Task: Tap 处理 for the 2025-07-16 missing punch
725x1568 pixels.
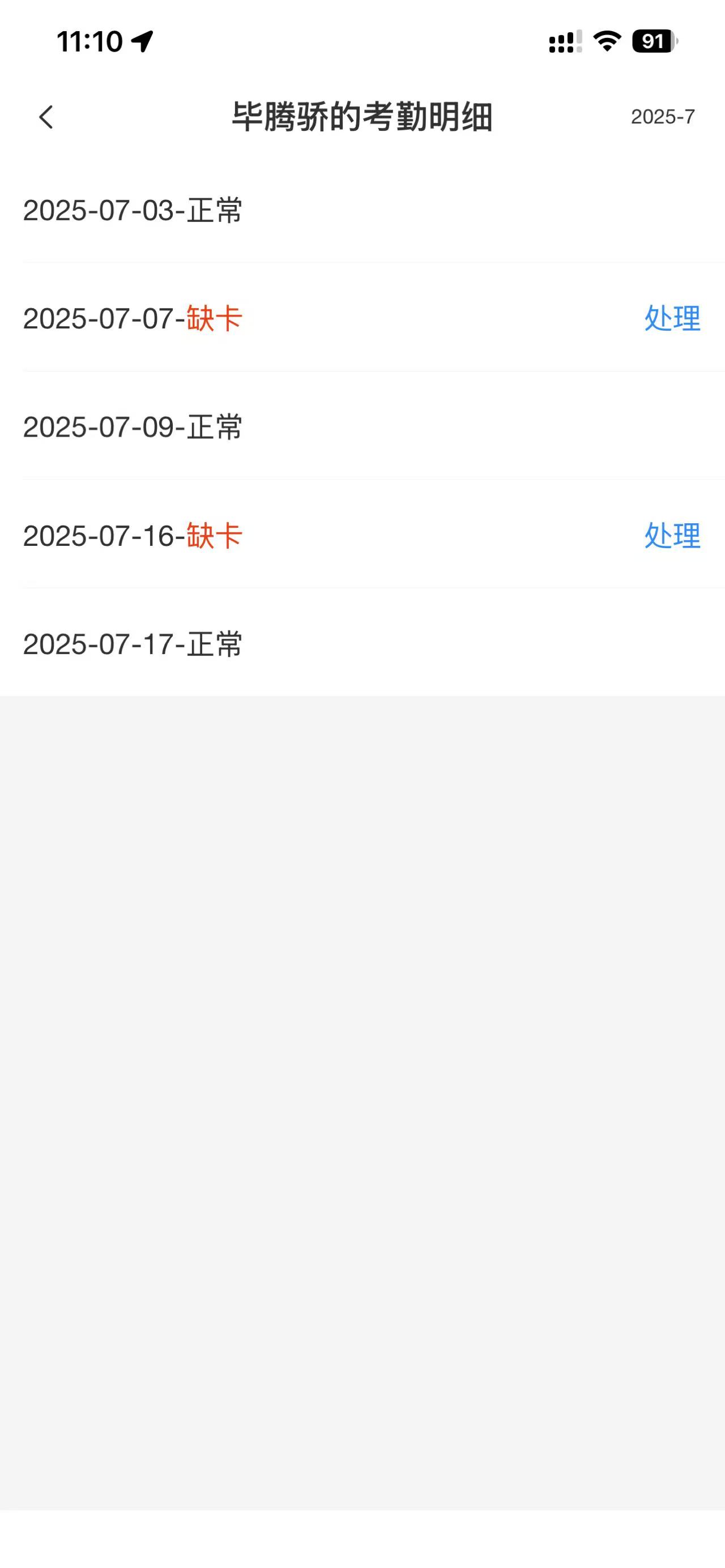Action: coord(672,536)
